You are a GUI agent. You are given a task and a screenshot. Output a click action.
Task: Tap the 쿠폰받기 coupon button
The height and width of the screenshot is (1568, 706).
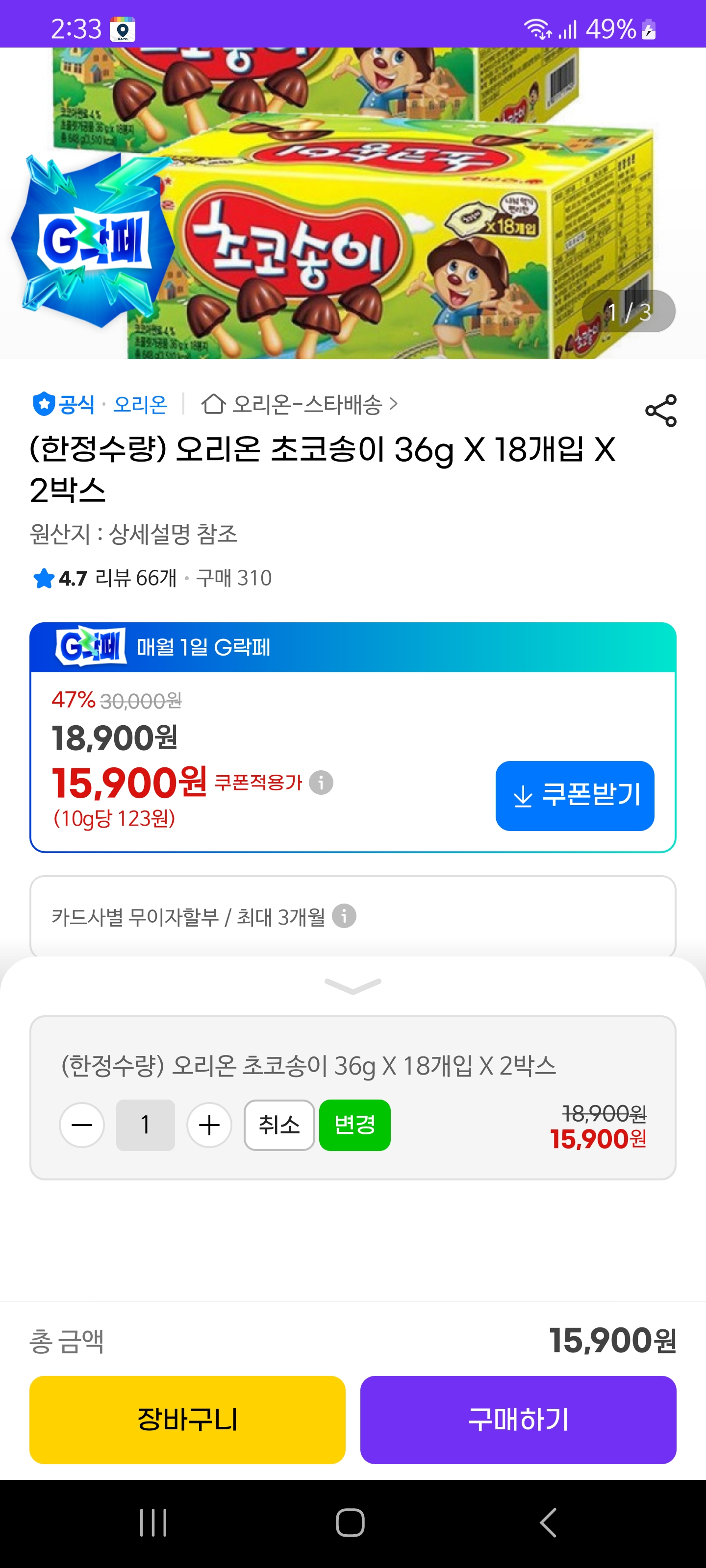pyautogui.click(x=575, y=796)
